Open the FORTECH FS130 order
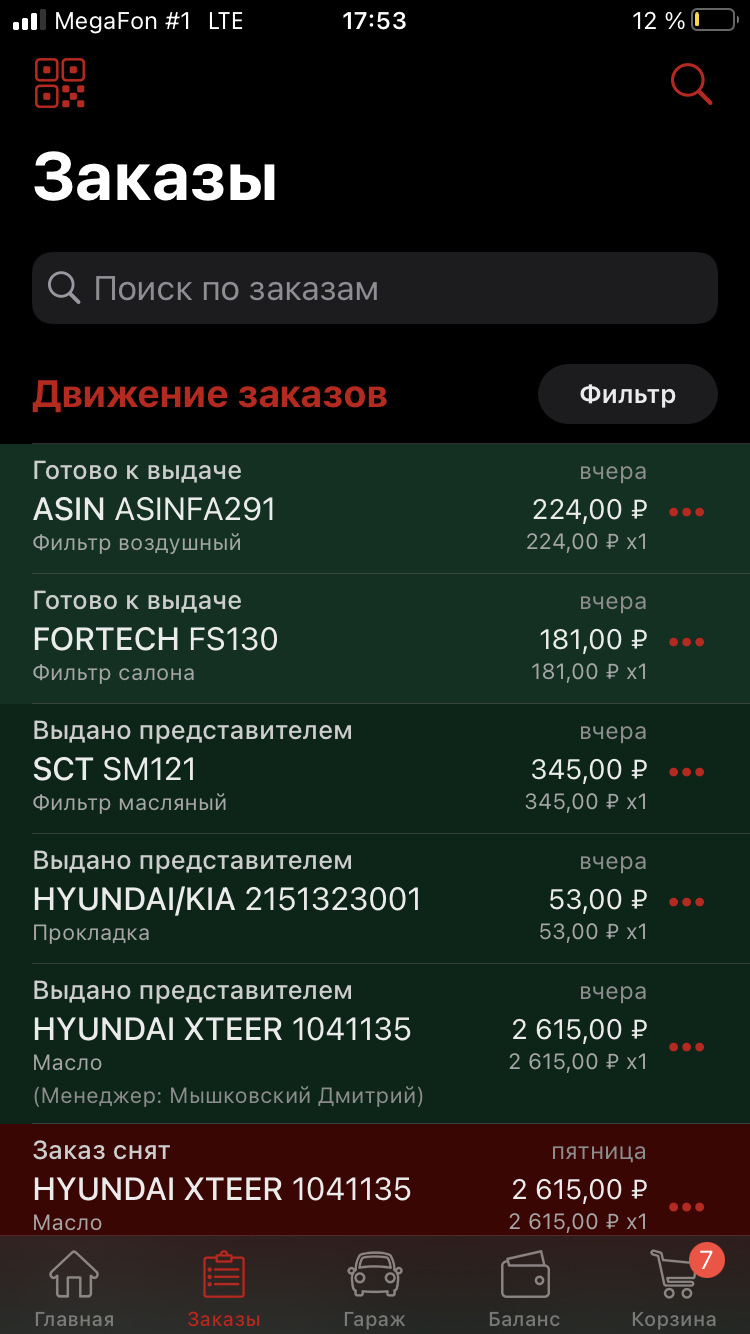Image resolution: width=750 pixels, height=1334 pixels. (x=375, y=639)
